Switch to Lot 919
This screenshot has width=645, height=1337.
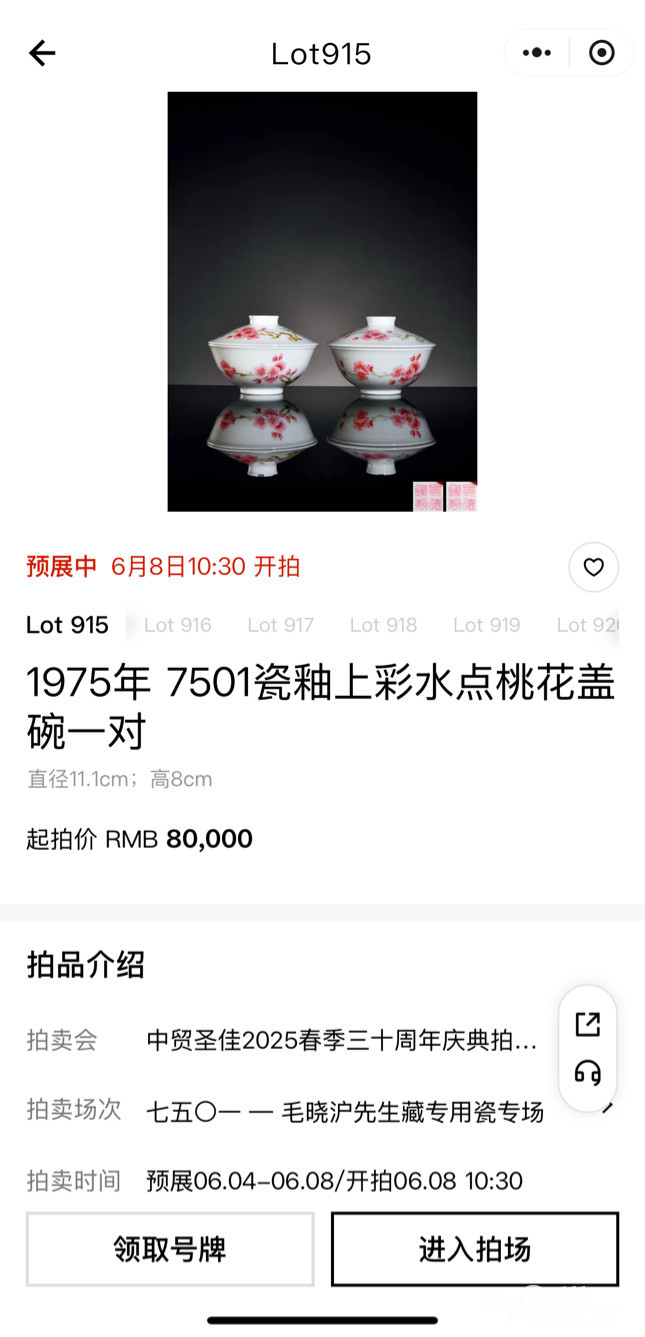tap(487, 625)
